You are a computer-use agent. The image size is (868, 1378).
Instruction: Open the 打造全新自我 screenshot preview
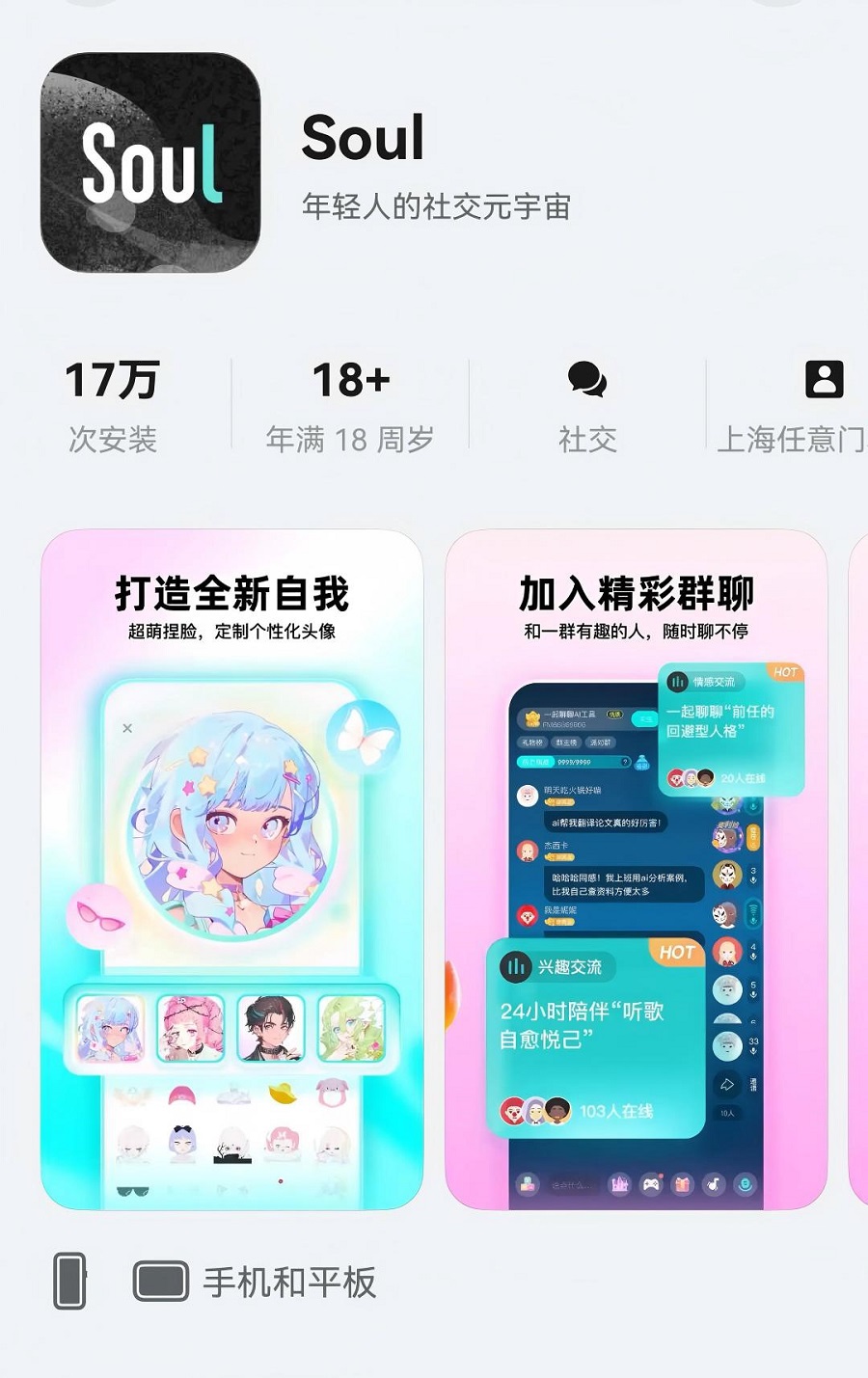tap(231, 868)
